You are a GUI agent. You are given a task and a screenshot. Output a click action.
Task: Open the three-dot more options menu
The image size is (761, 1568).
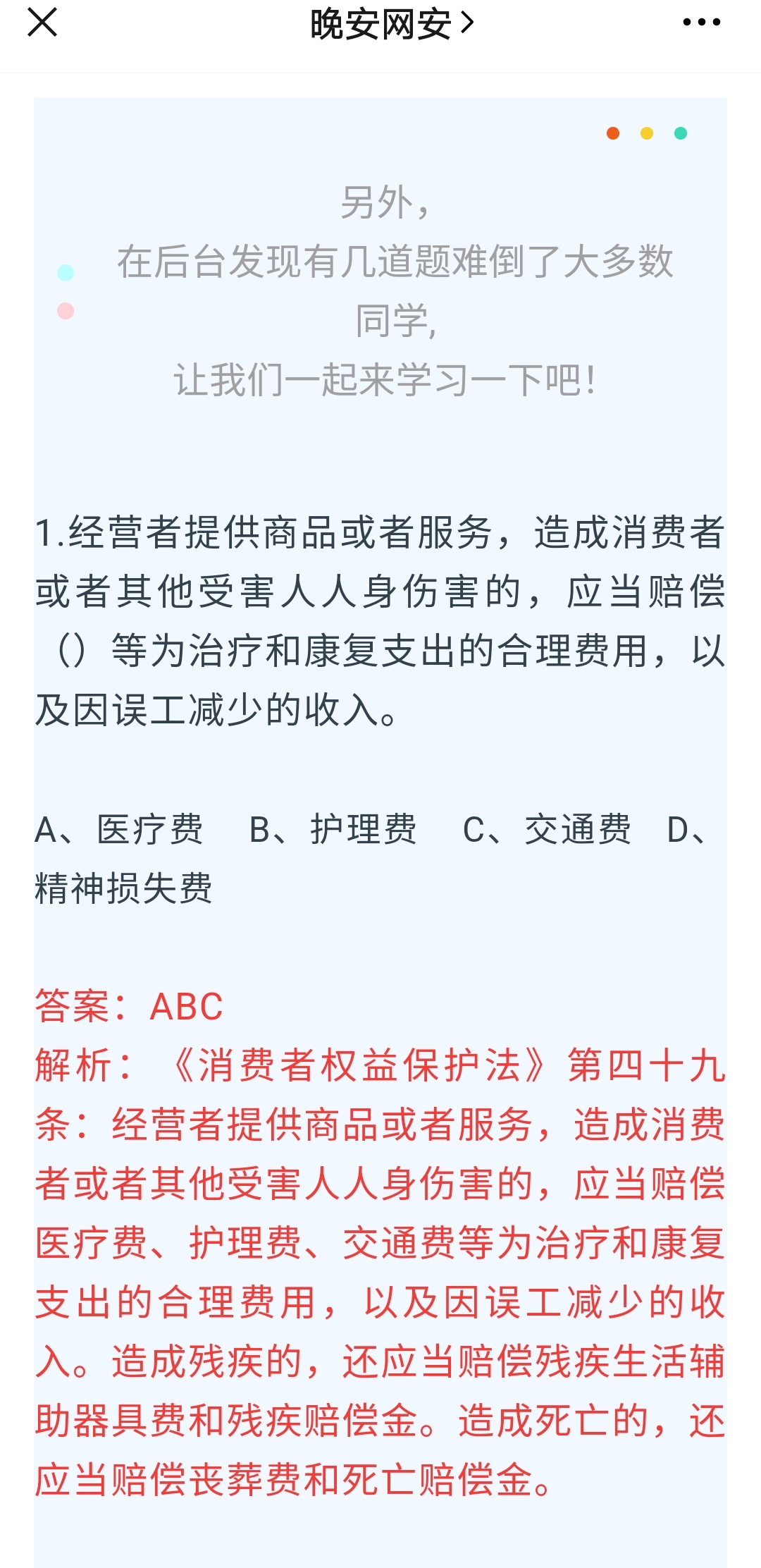click(x=701, y=23)
